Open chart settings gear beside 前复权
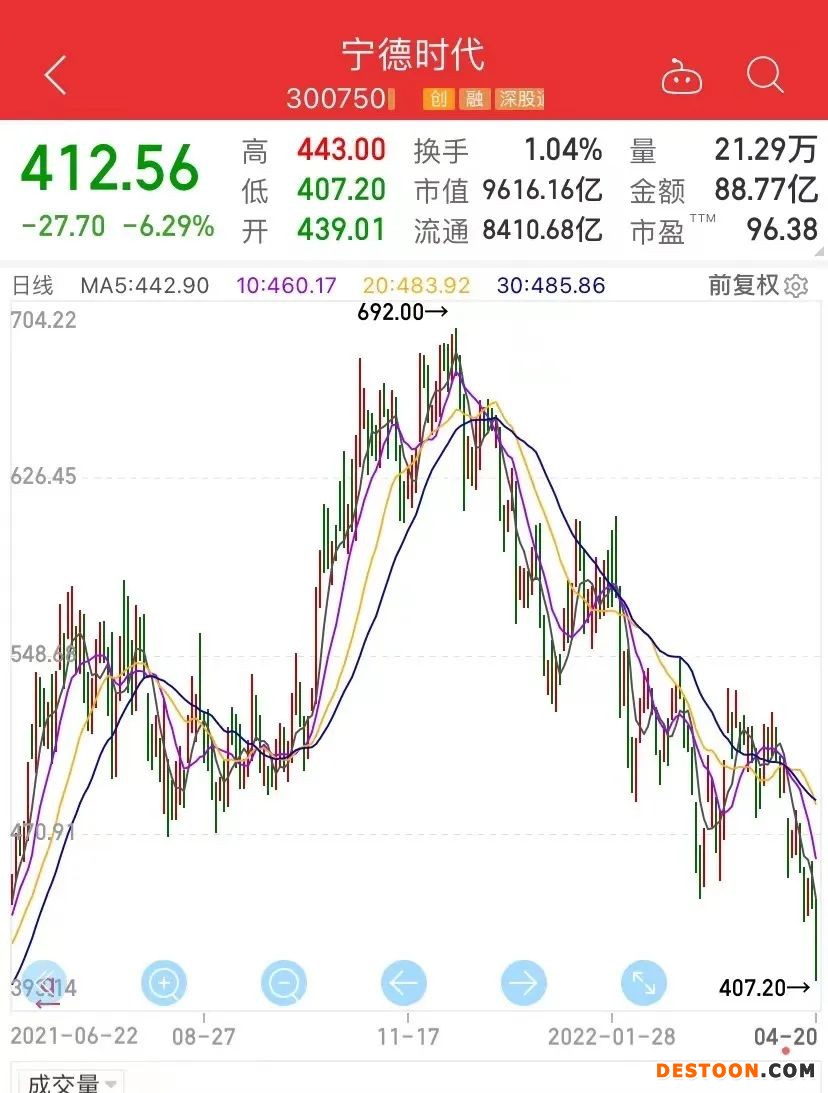 tap(796, 286)
